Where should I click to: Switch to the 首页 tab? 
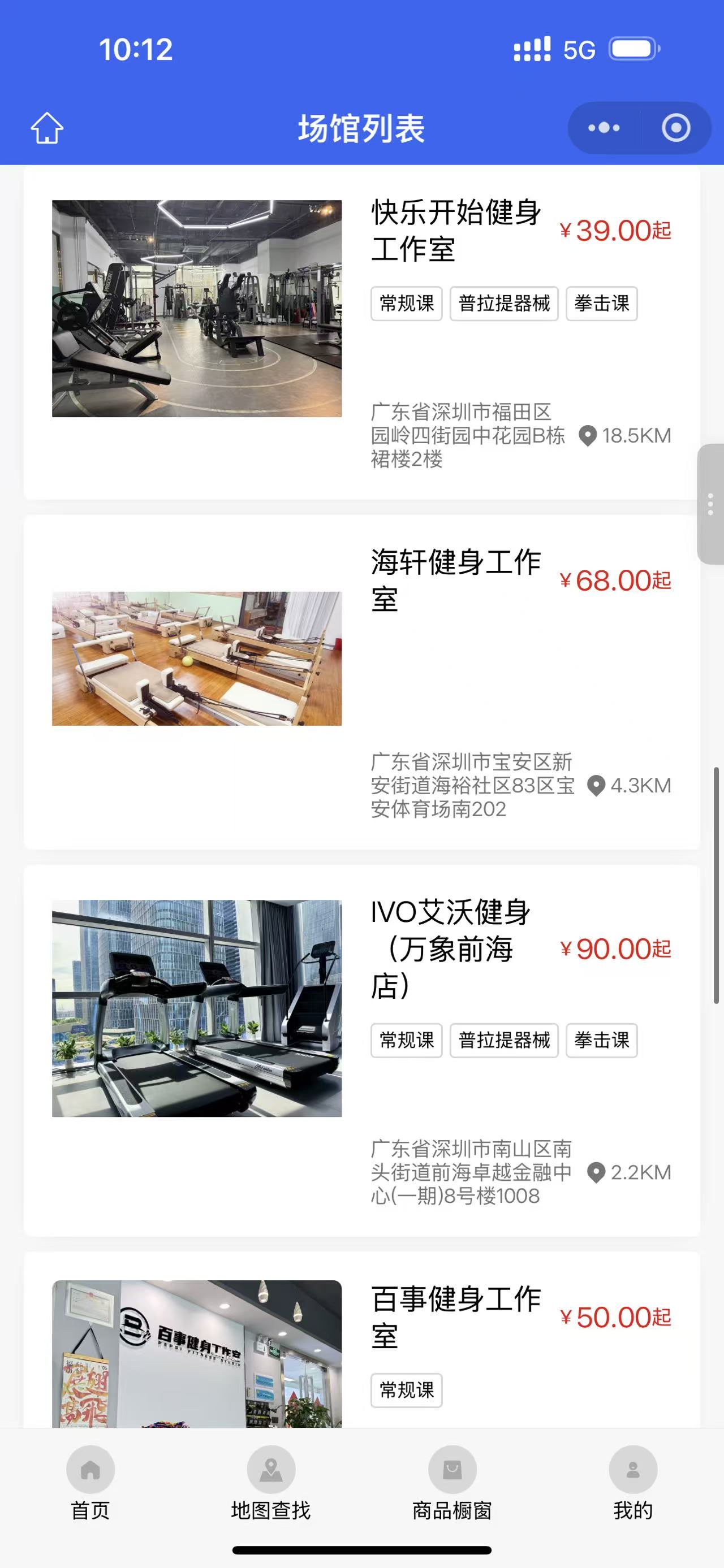(90, 1483)
